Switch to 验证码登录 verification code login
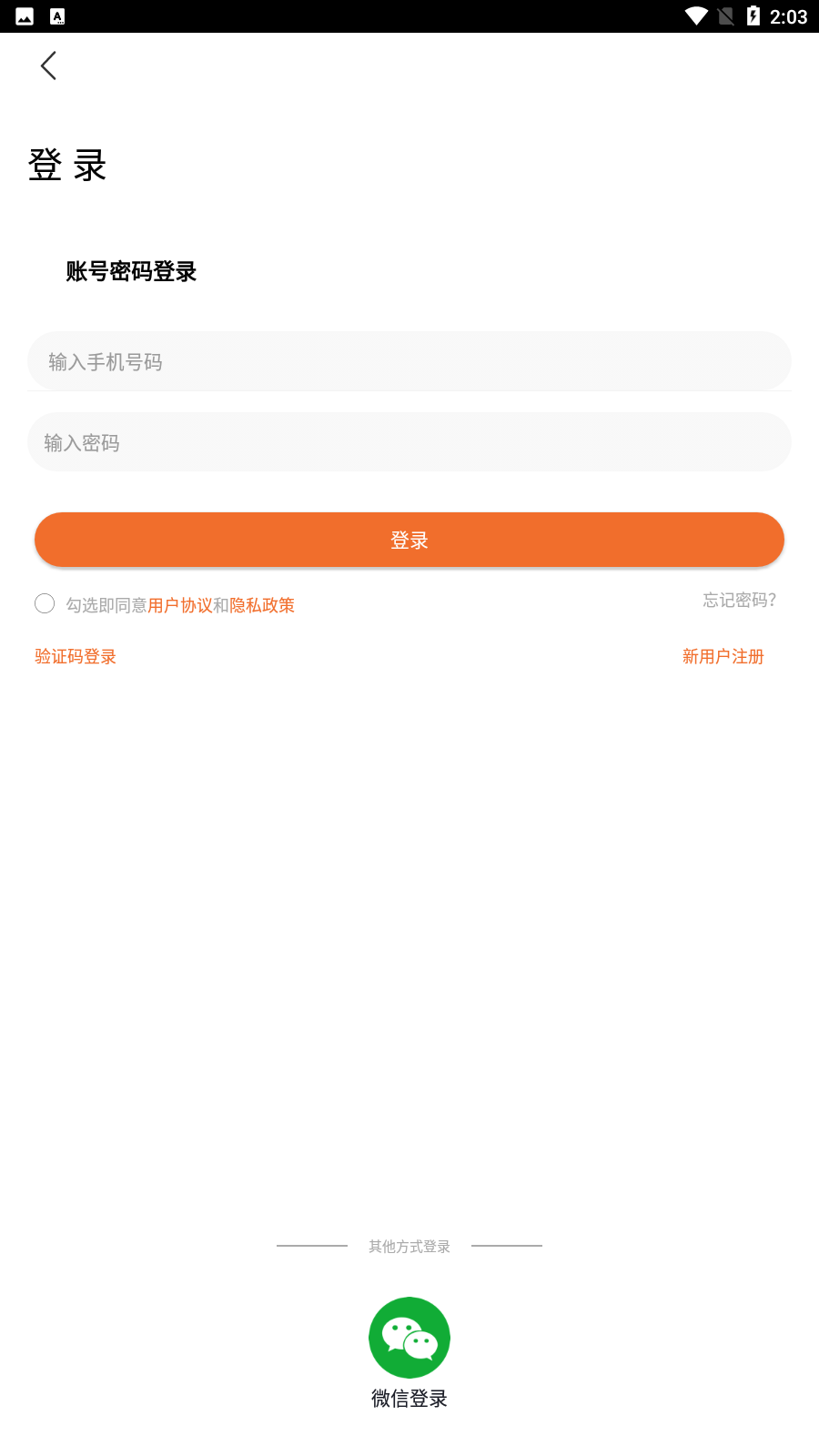The height and width of the screenshot is (1456, 819). [x=75, y=656]
